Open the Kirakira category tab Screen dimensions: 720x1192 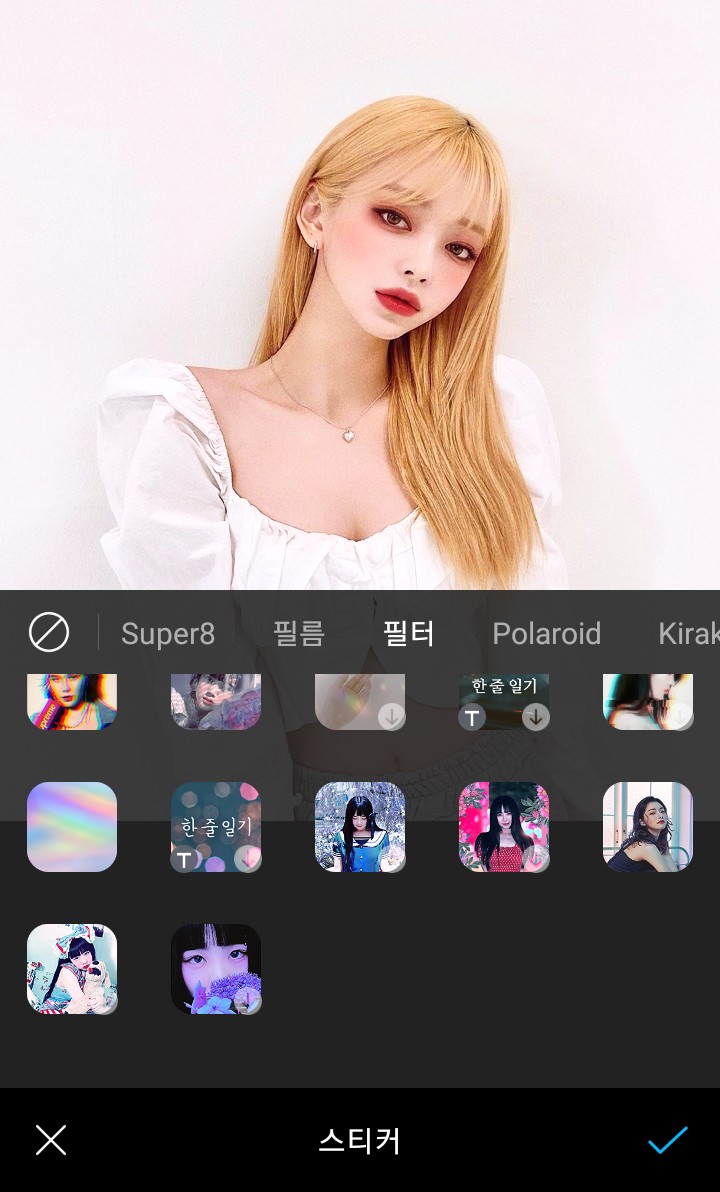pyautogui.click(x=688, y=632)
